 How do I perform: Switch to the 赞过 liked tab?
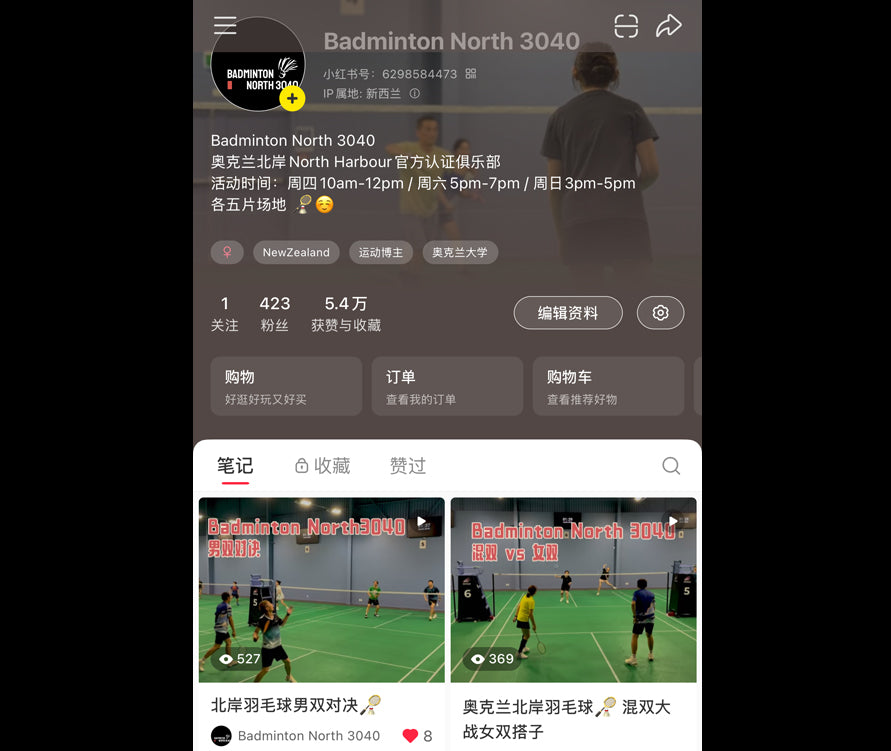tap(408, 466)
